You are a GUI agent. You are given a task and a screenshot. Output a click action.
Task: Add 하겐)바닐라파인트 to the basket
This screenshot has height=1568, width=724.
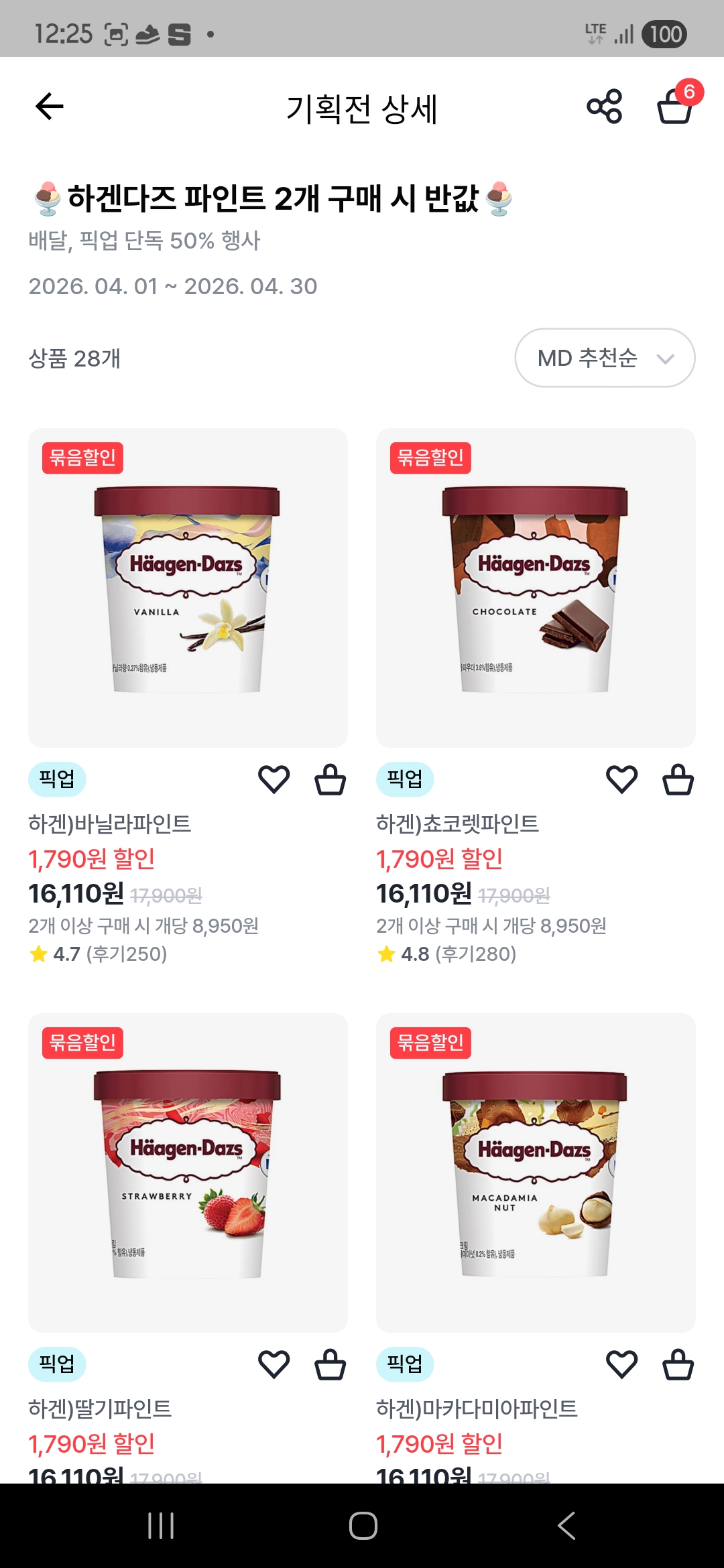(x=330, y=779)
